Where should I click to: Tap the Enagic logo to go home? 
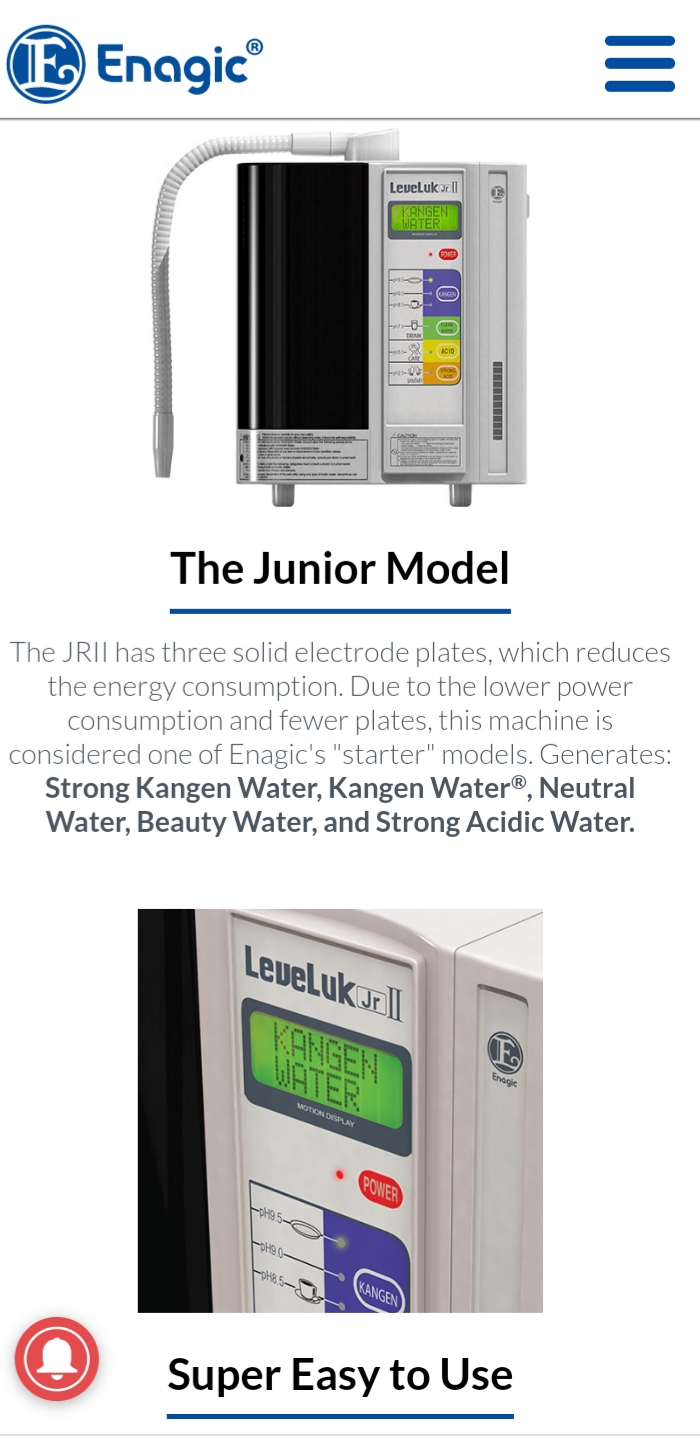click(x=135, y=64)
